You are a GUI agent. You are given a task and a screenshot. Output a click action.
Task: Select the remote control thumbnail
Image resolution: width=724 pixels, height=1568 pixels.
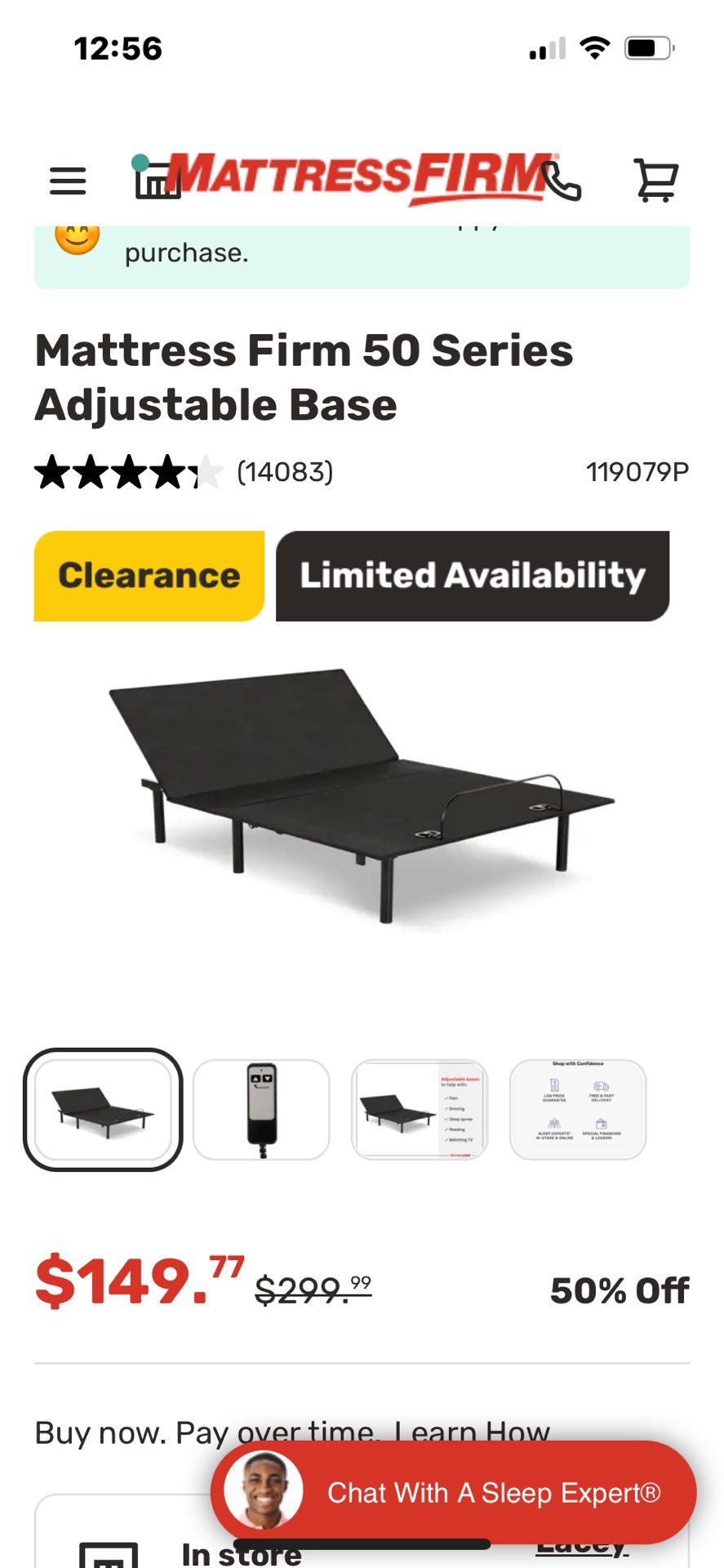coord(262,1109)
